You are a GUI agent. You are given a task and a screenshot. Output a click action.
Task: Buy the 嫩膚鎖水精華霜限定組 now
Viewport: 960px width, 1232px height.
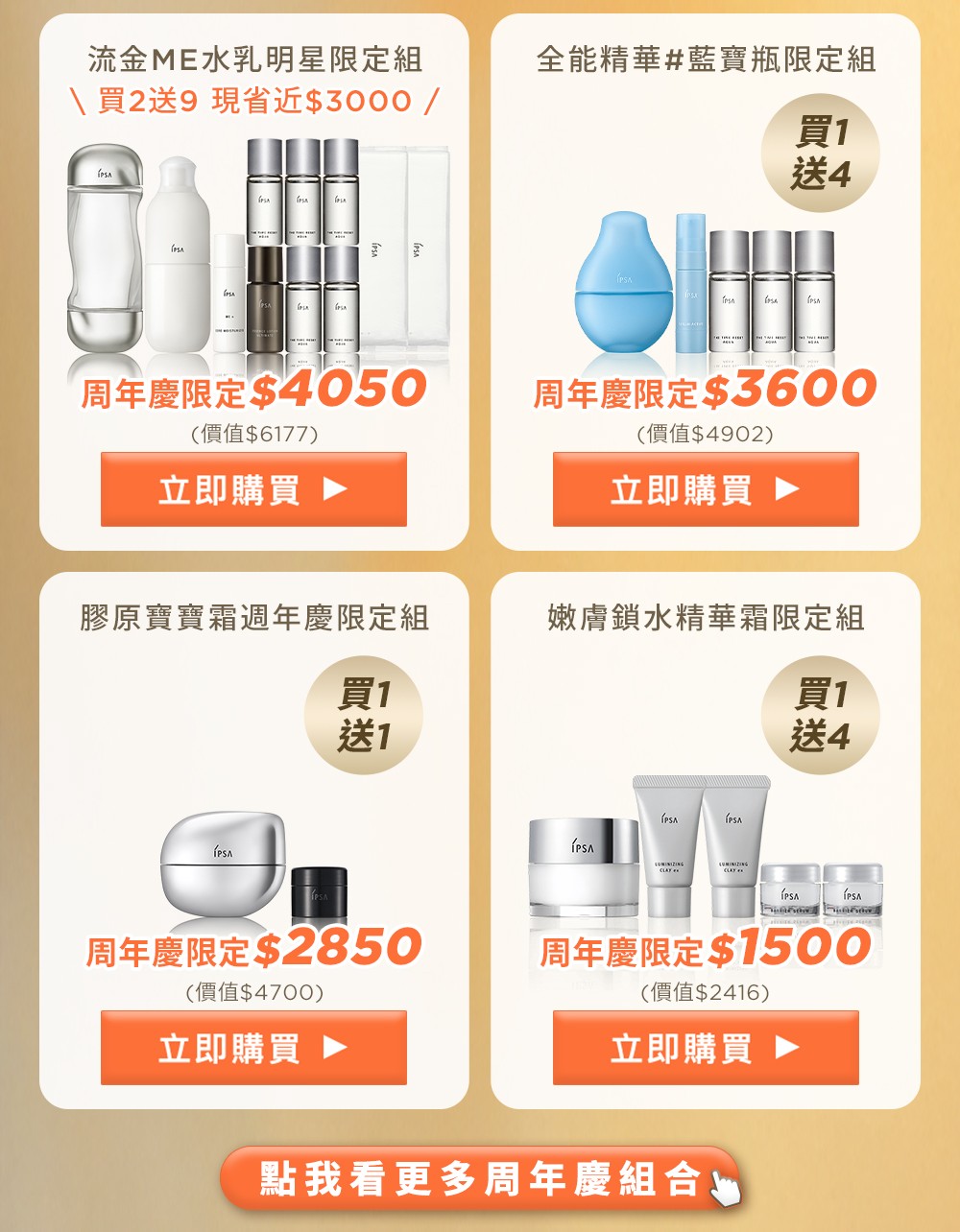tap(706, 1048)
